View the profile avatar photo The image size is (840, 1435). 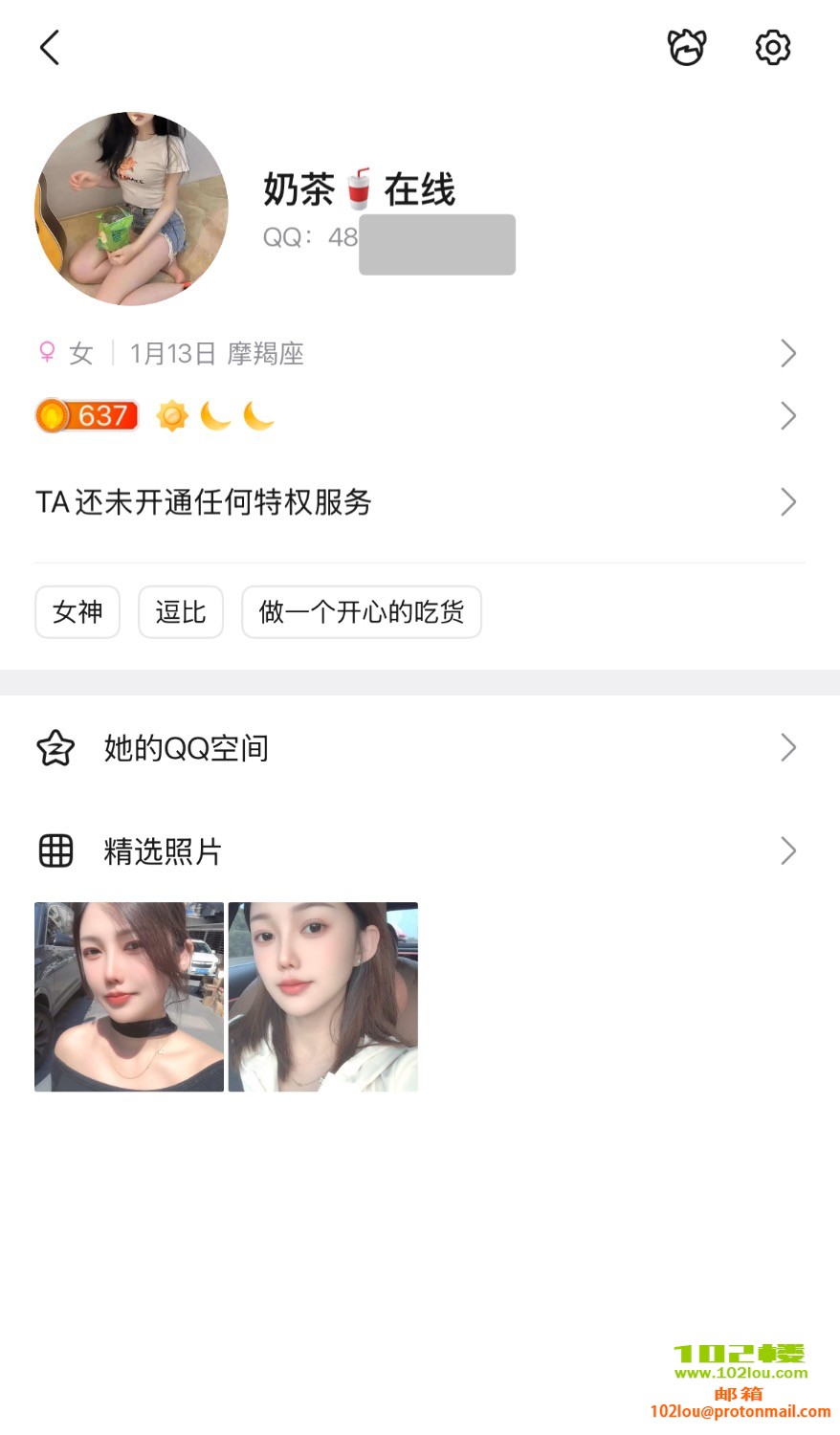[x=131, y=209]
